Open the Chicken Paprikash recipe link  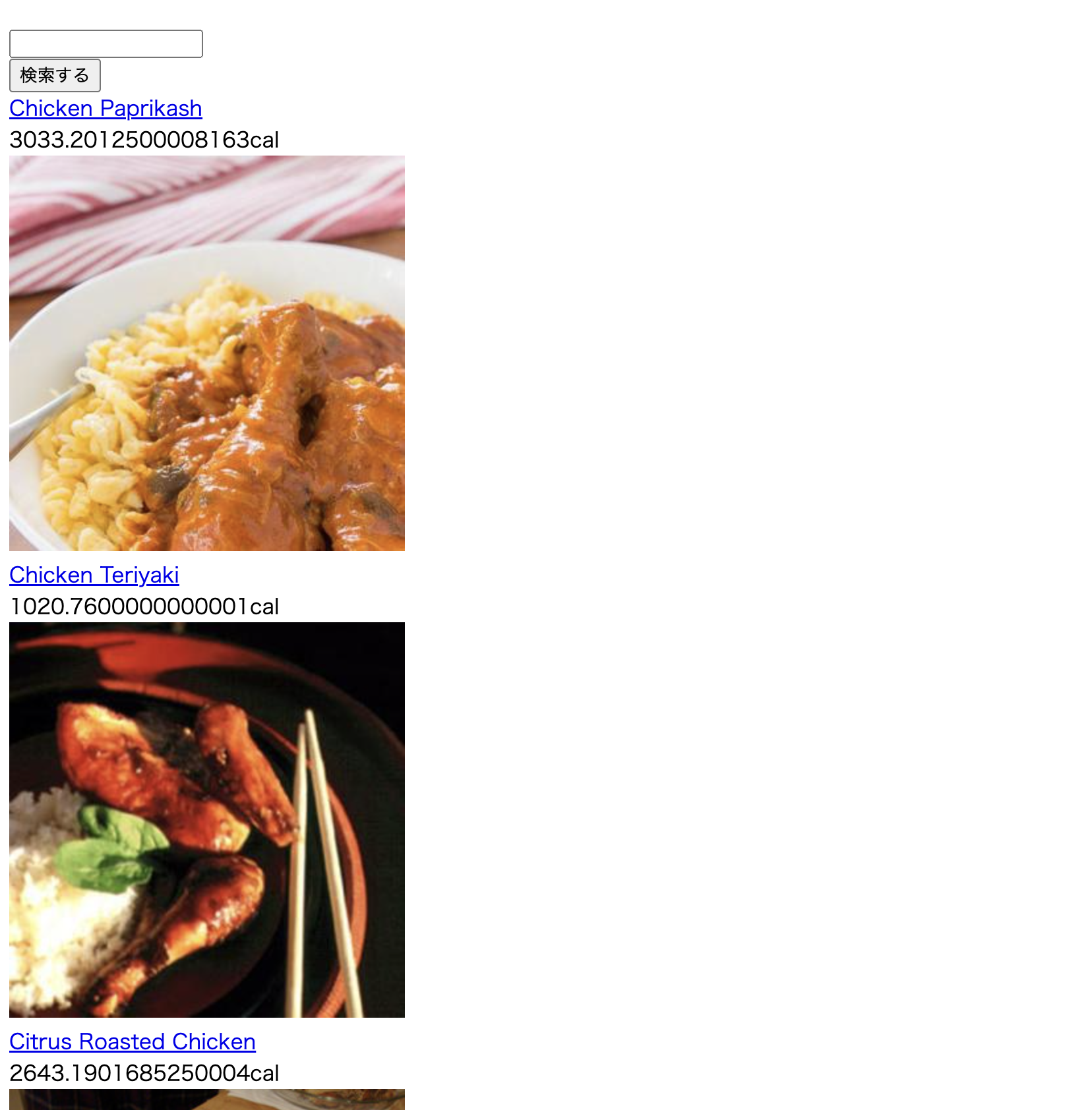tap(106, 108)
